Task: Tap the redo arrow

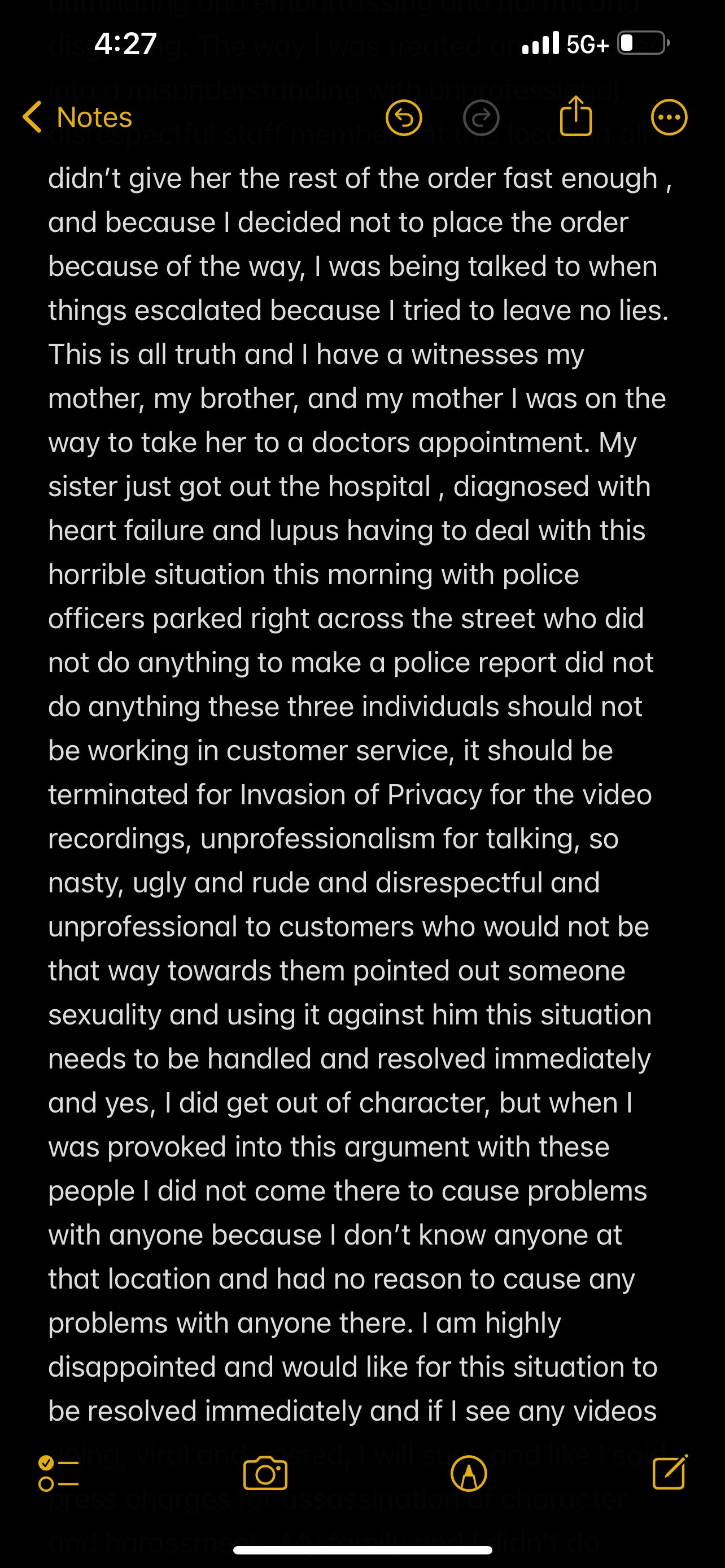Action: click(481, 117)
